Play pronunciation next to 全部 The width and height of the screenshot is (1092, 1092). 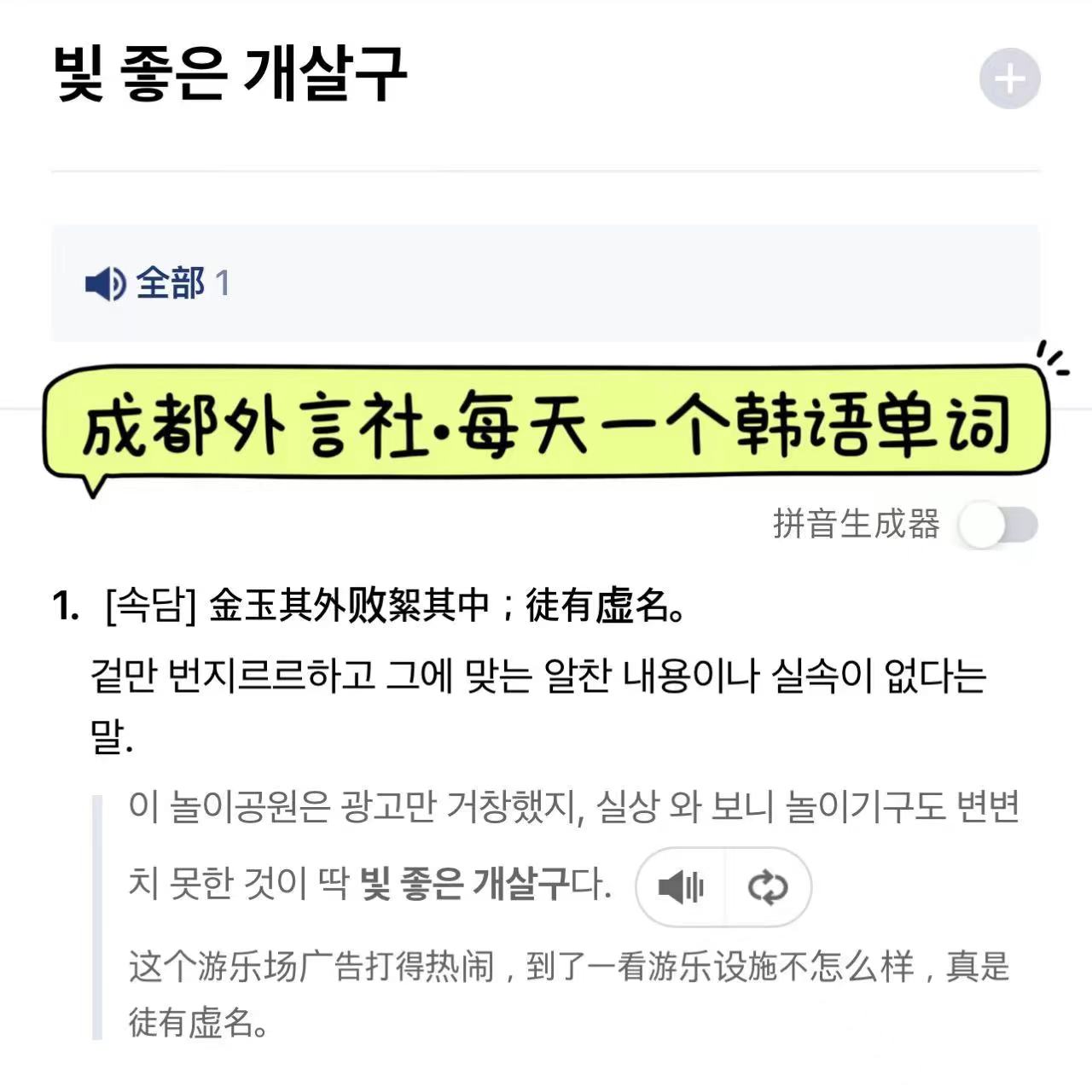[106, 283]
